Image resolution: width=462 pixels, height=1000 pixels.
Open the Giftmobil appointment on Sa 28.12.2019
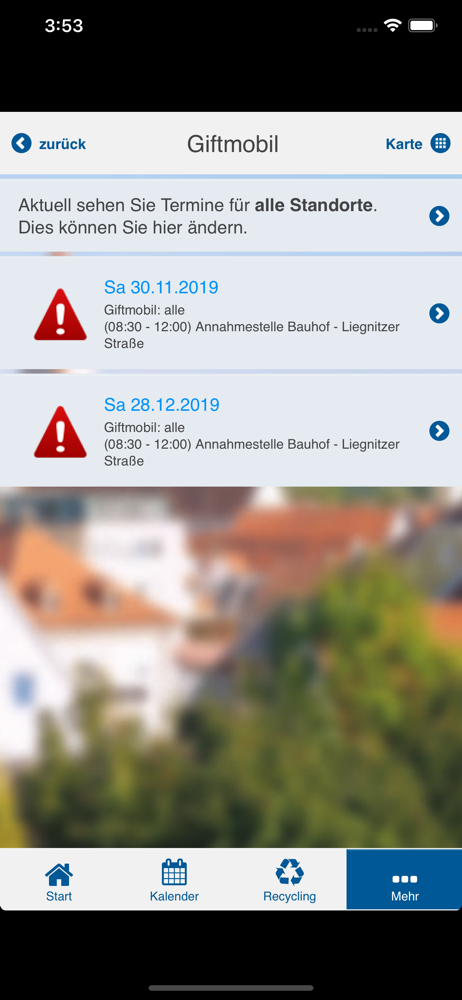coord(231,430)
